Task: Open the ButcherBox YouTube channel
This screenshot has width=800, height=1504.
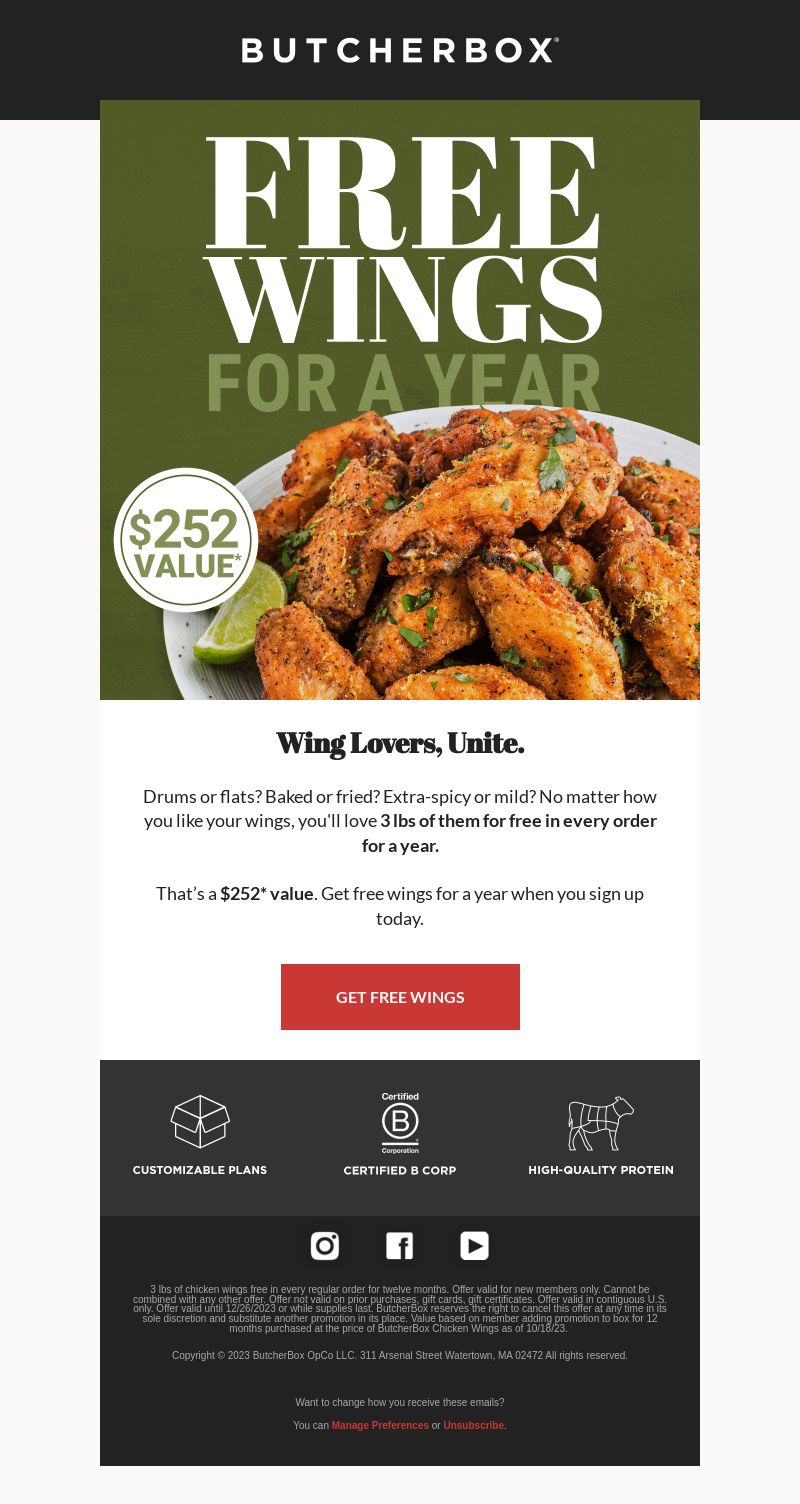Action: tap(474, 1245)
